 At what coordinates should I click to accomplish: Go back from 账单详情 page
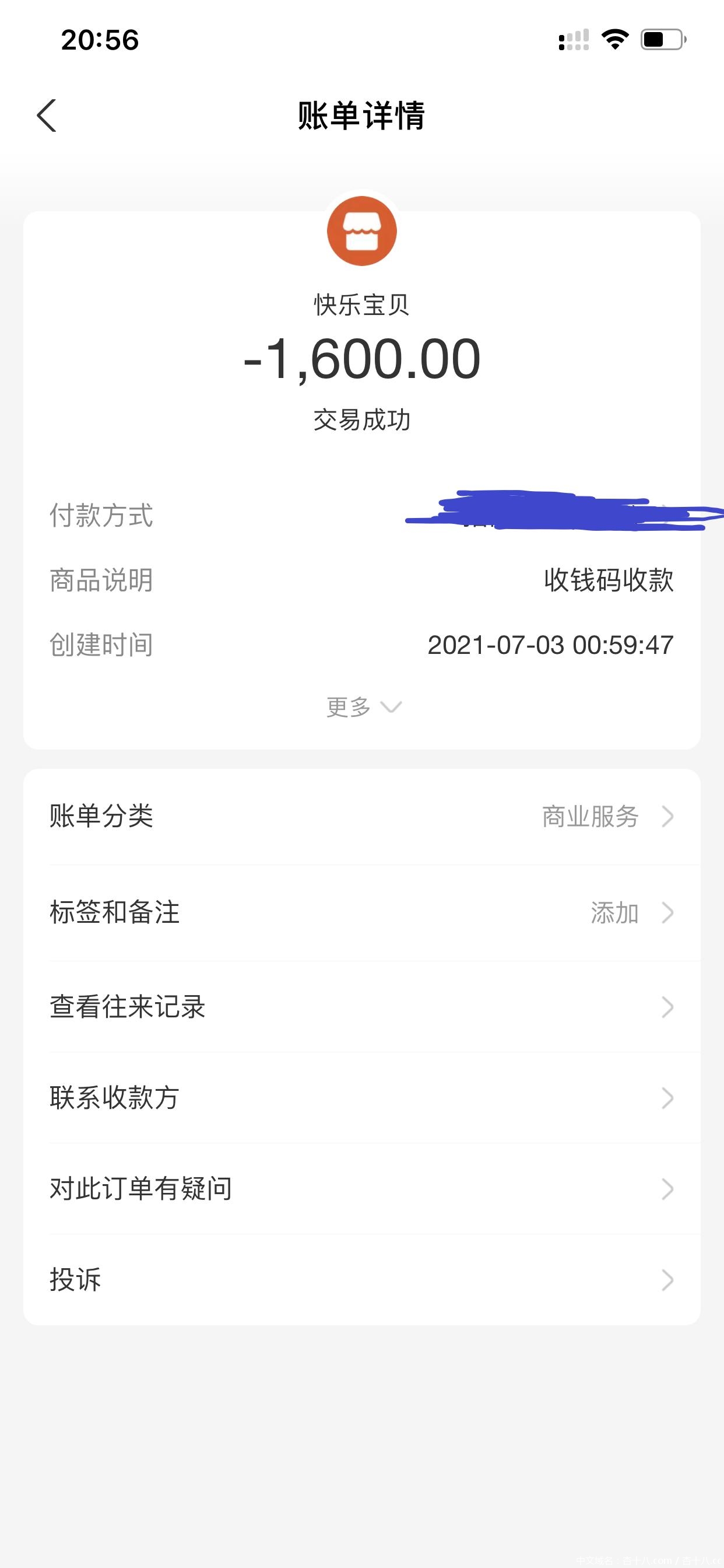point(47,116)
